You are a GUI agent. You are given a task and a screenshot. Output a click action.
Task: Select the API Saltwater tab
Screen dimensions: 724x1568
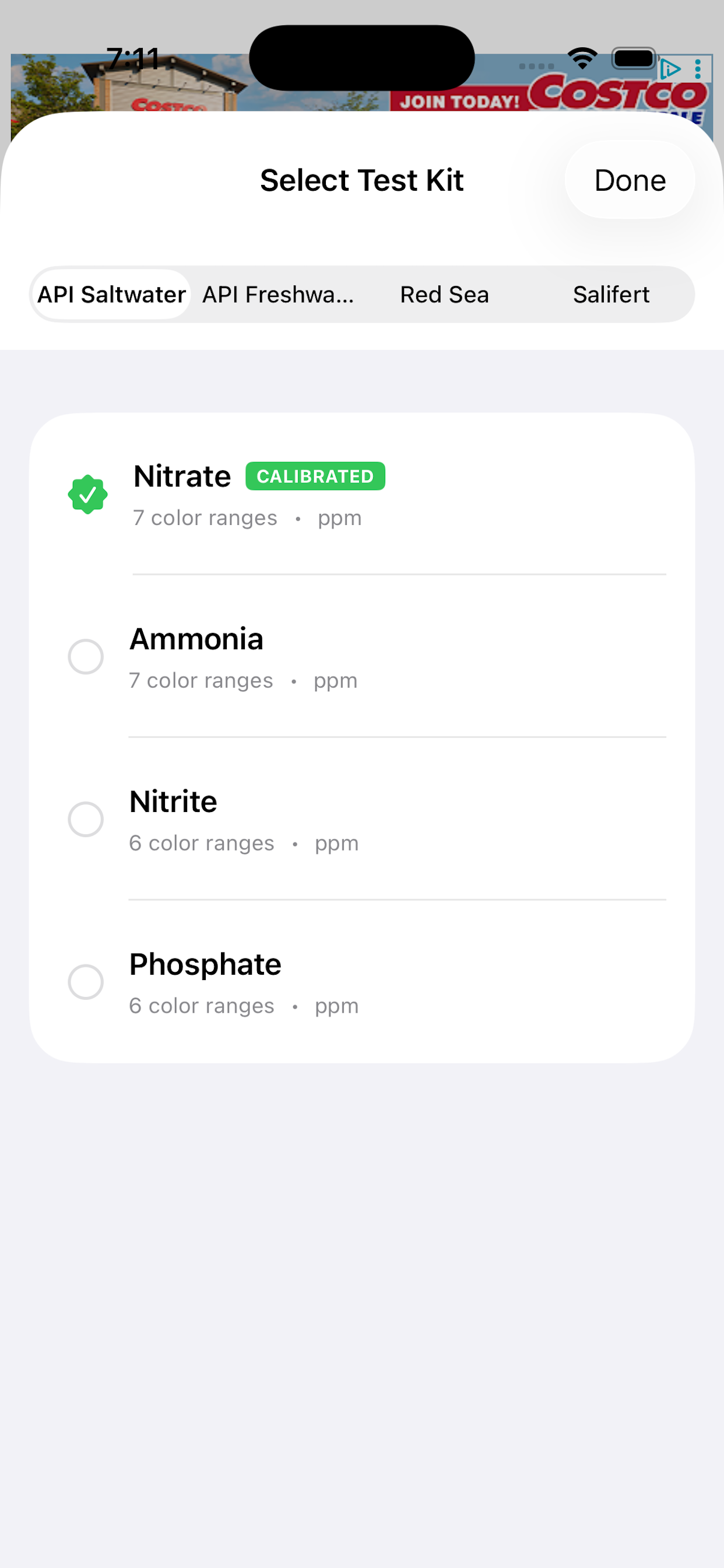click(111, 294)
